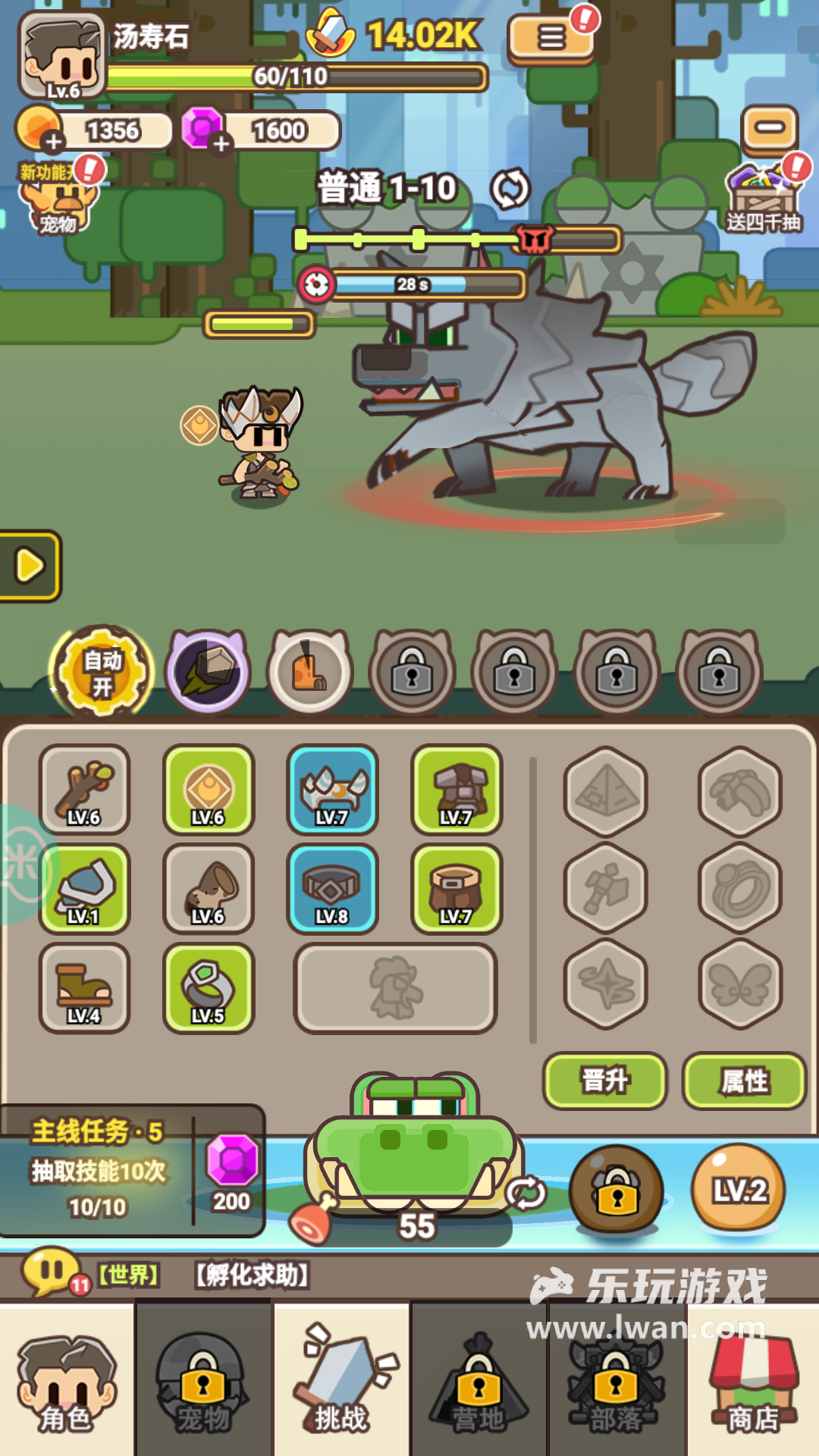Tap the yellow play arrow tab
This screenshot has height=1456, width=819.
[29, 566]
